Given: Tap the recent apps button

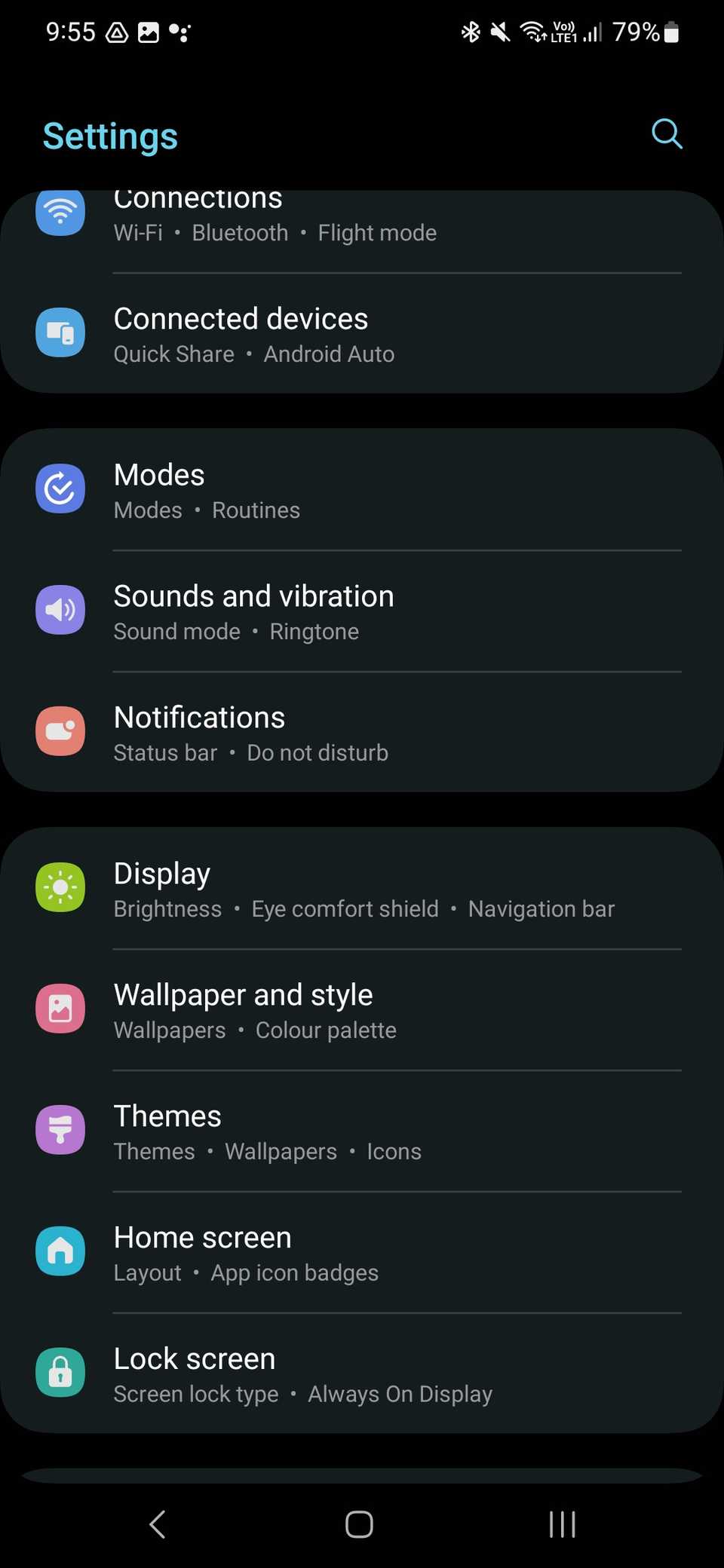Looking at the screenshot, I should [563, 1524].
